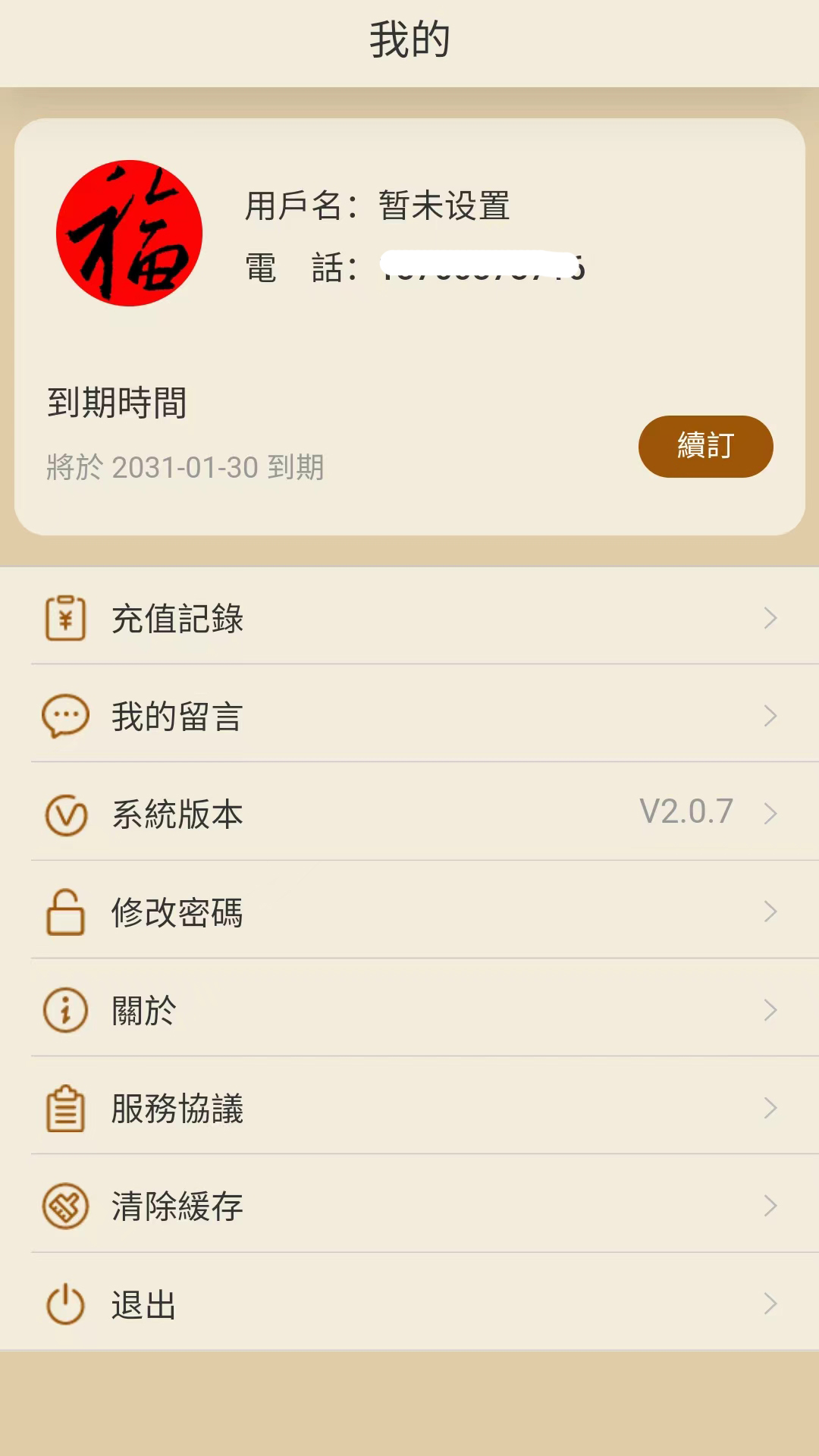
Task: Tap the 續訂 renew button
Action: (x=705, y=446)
